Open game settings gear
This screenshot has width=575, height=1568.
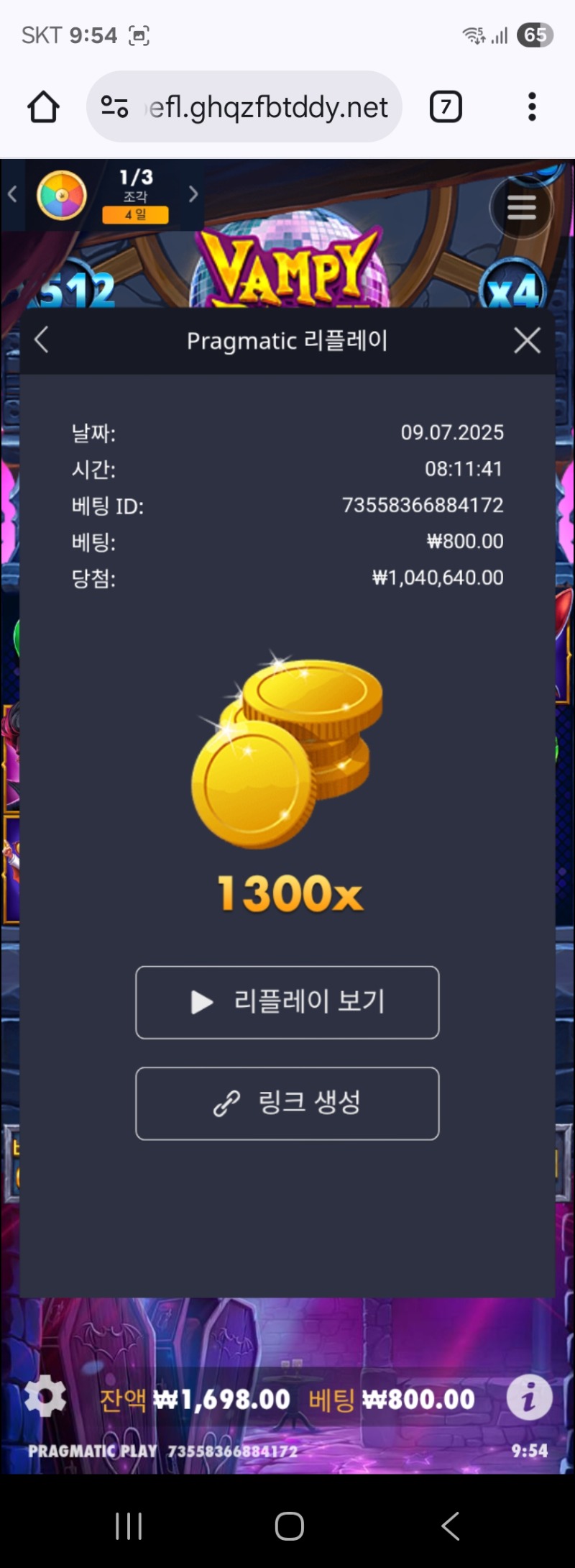(x=45, y=1398)
